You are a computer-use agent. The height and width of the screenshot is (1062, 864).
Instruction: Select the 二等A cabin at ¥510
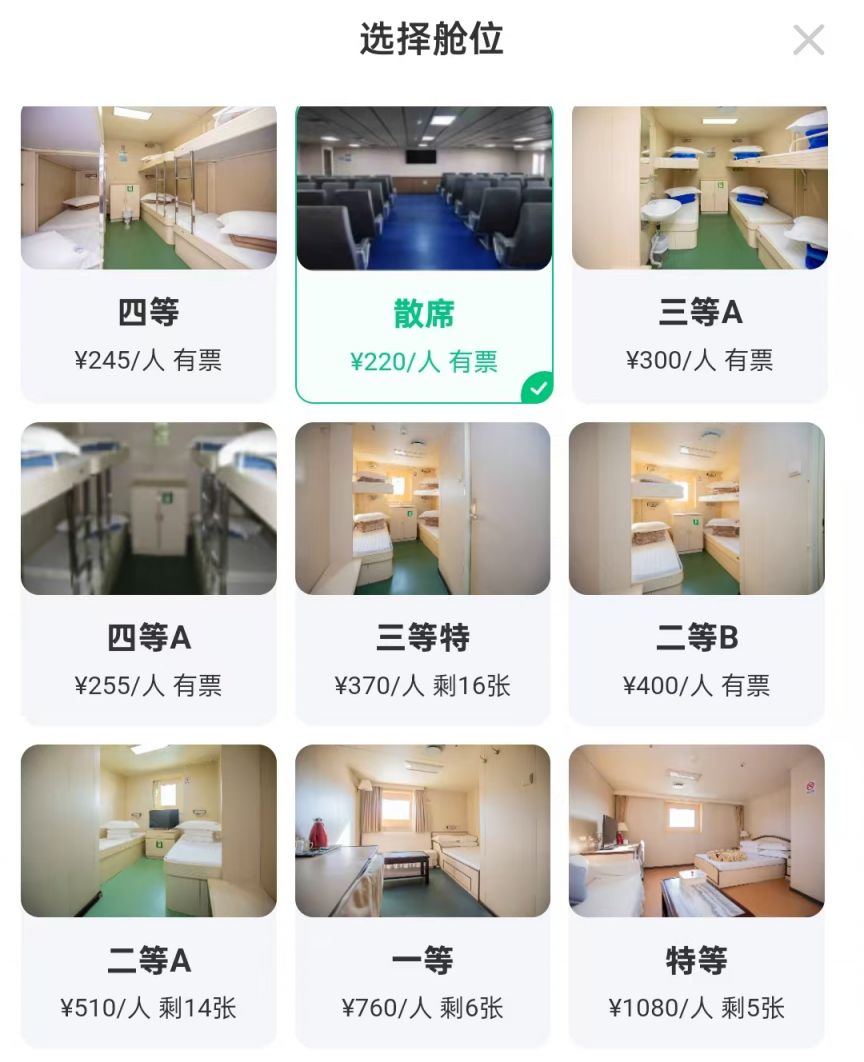pos(148,895)
